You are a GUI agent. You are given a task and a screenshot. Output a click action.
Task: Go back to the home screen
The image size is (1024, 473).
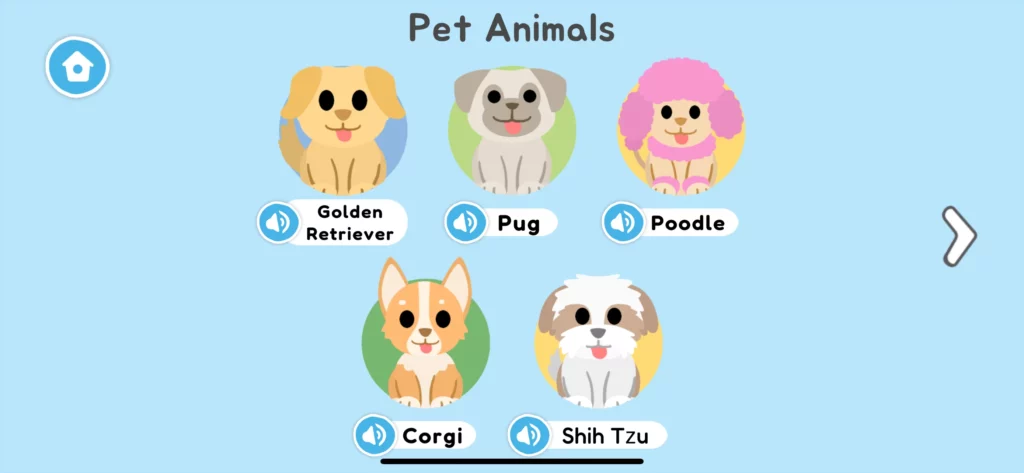pyautogui.click(x=77, y=67)
